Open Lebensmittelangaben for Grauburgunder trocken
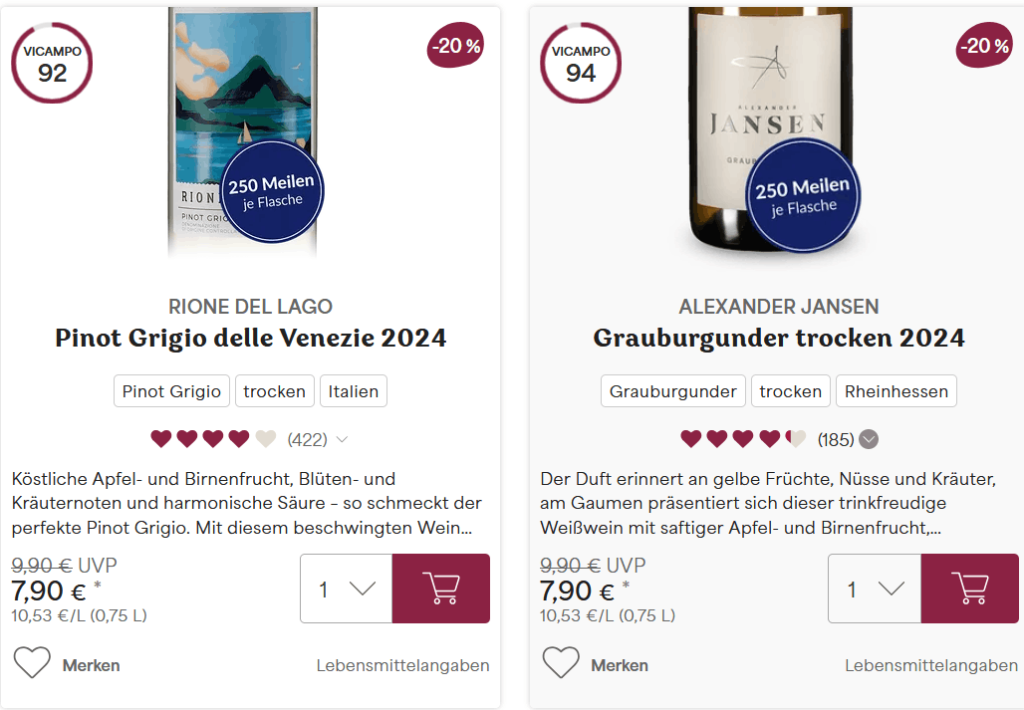This screenshot has width=1024, height=710. 931,665
